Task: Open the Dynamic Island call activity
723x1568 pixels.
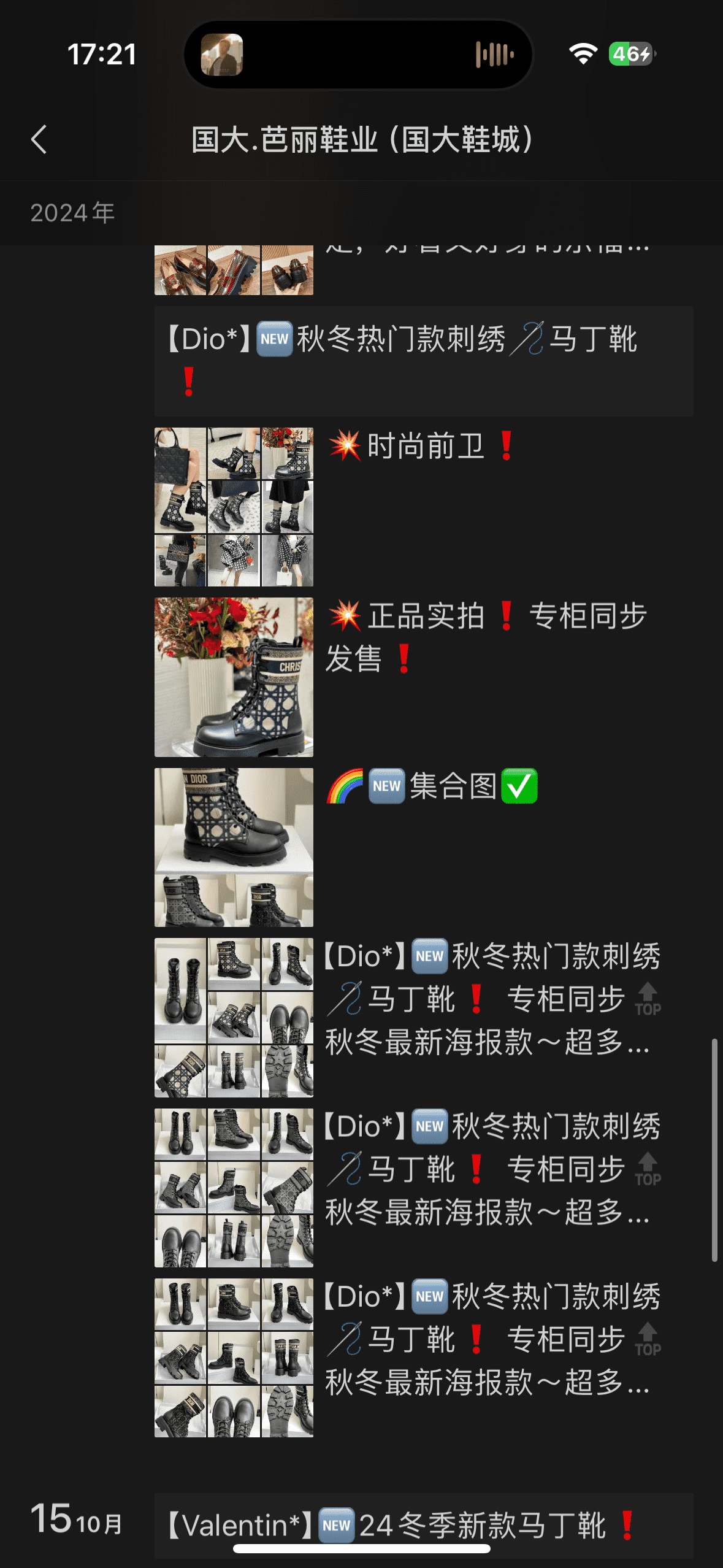Action: click(x=358, y=55)
